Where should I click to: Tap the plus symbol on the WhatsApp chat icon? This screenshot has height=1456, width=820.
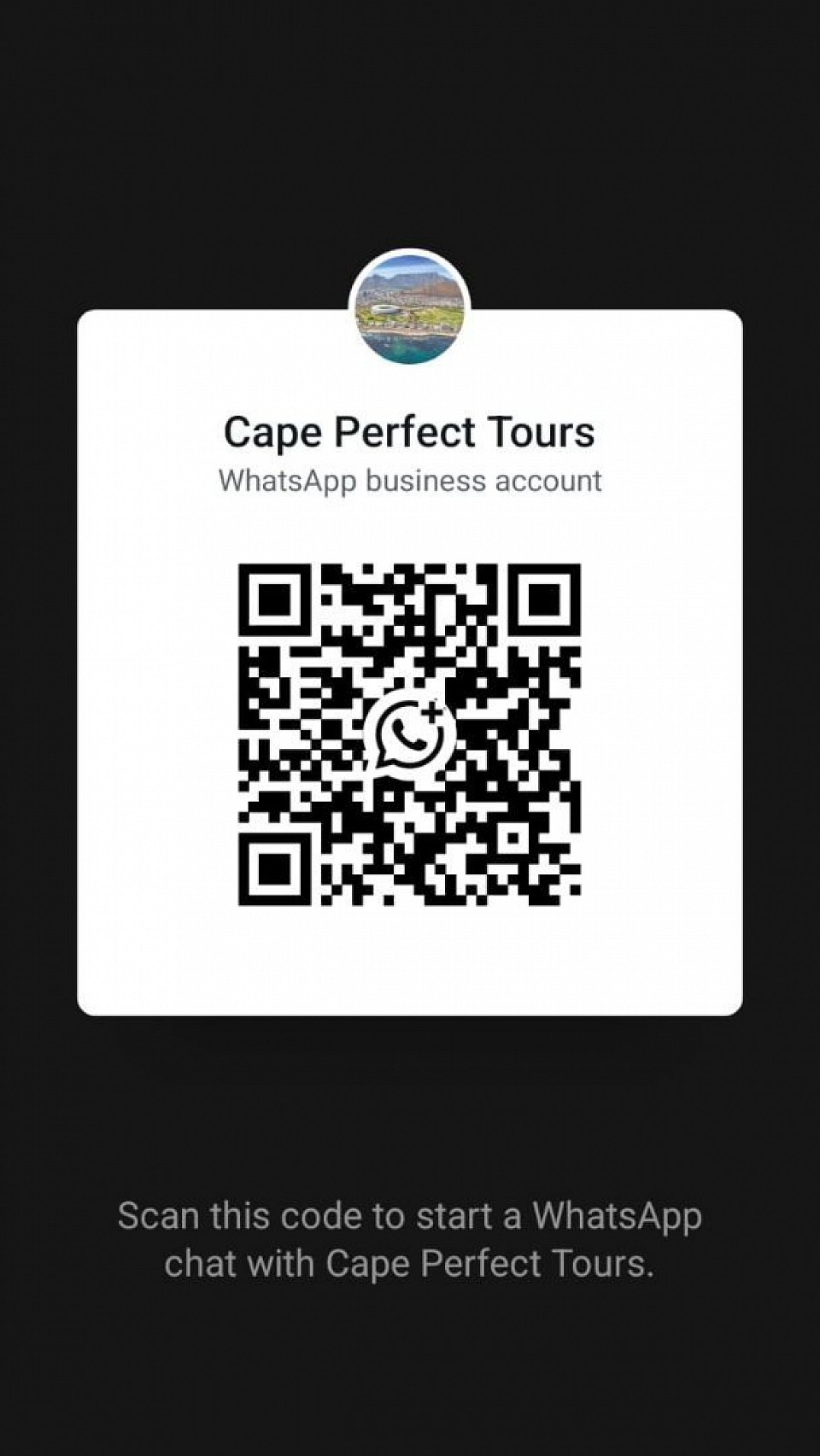point(432,710)
